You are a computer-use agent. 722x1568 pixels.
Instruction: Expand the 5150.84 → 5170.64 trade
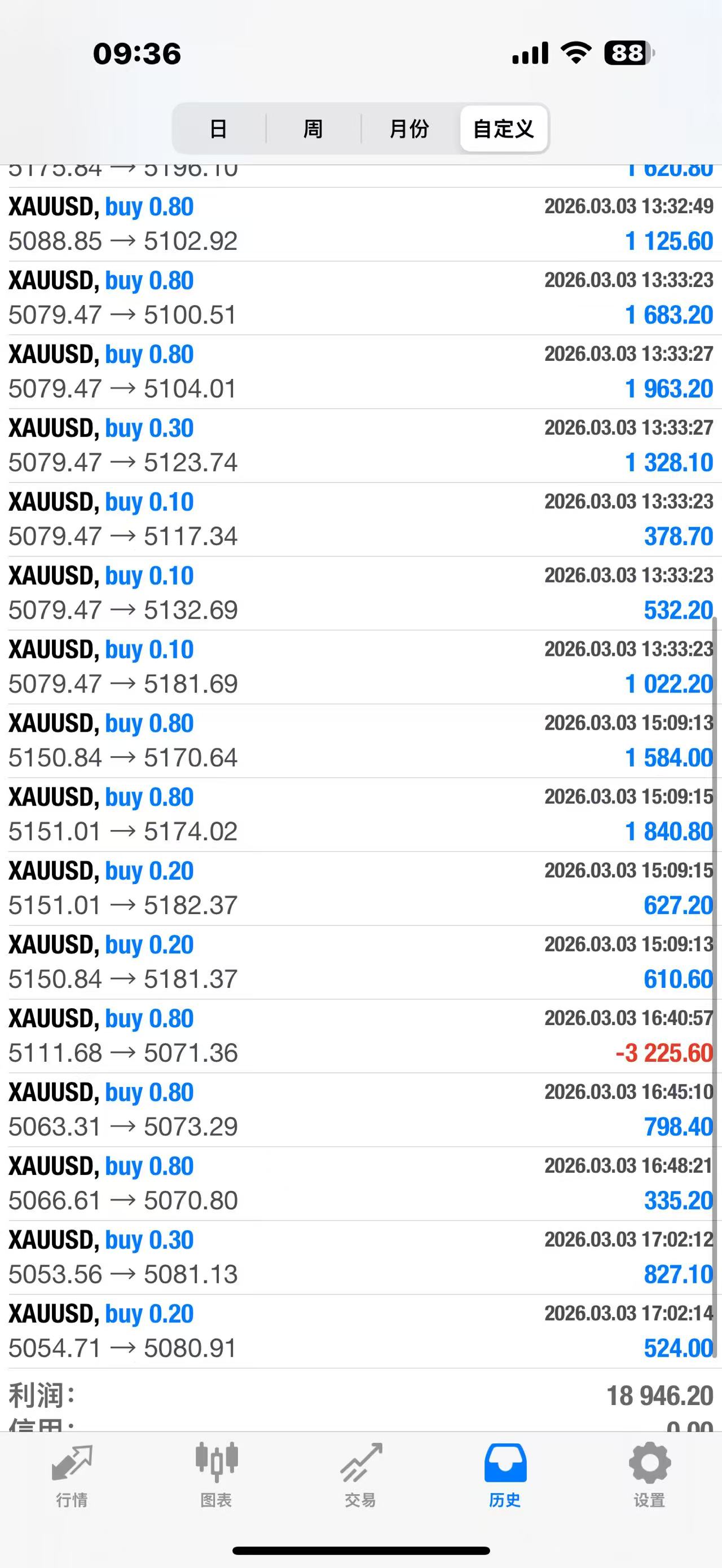(360, 740)
